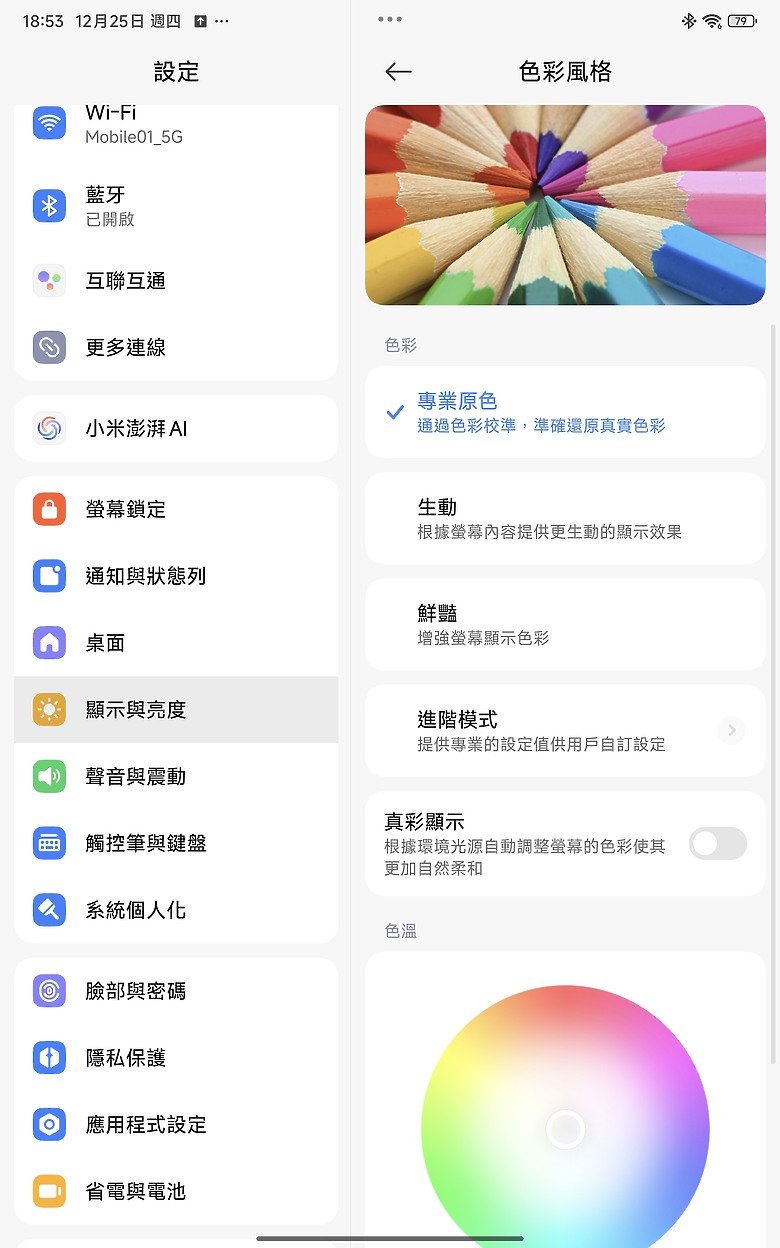Click the orange 螢幕鎖定 lock icon

[x=49, y=509]
